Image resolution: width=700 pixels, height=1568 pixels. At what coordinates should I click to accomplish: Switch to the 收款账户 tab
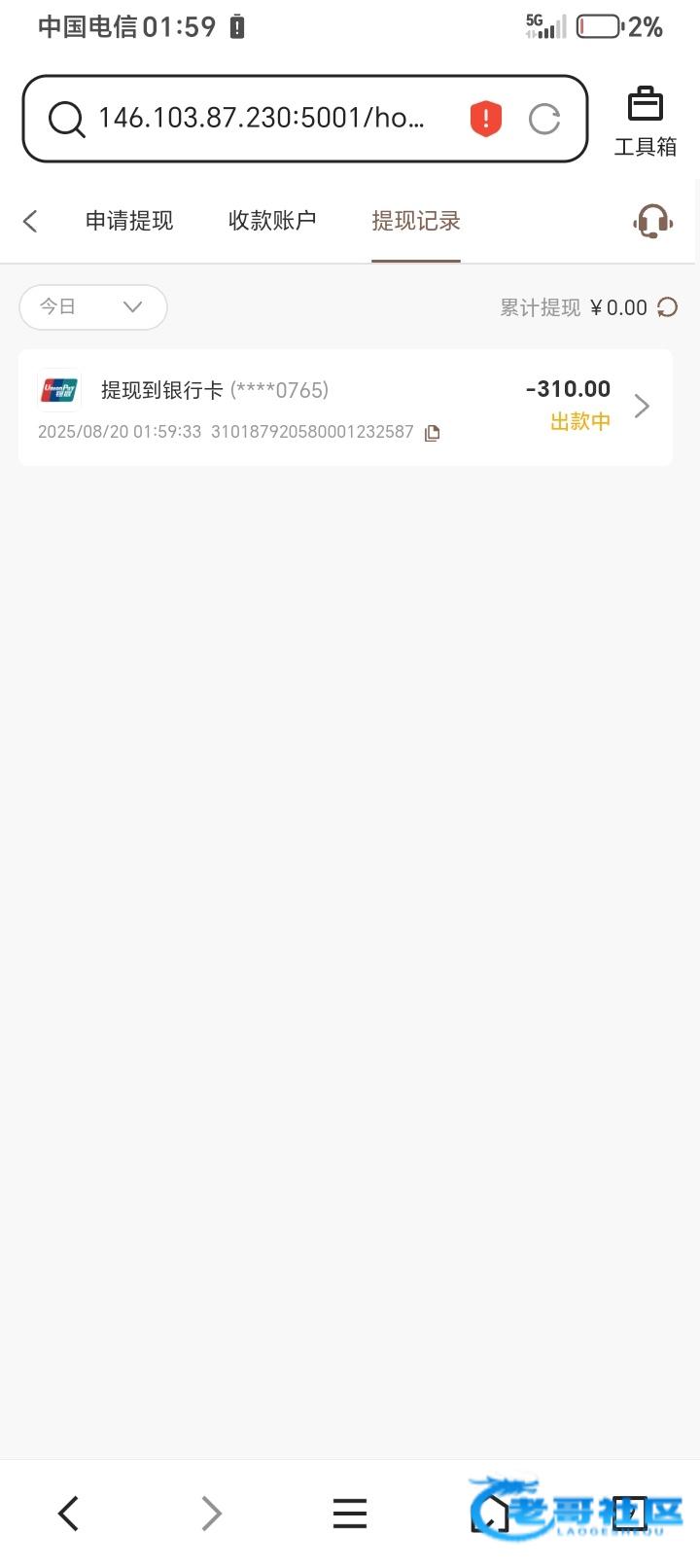point(272,221)
